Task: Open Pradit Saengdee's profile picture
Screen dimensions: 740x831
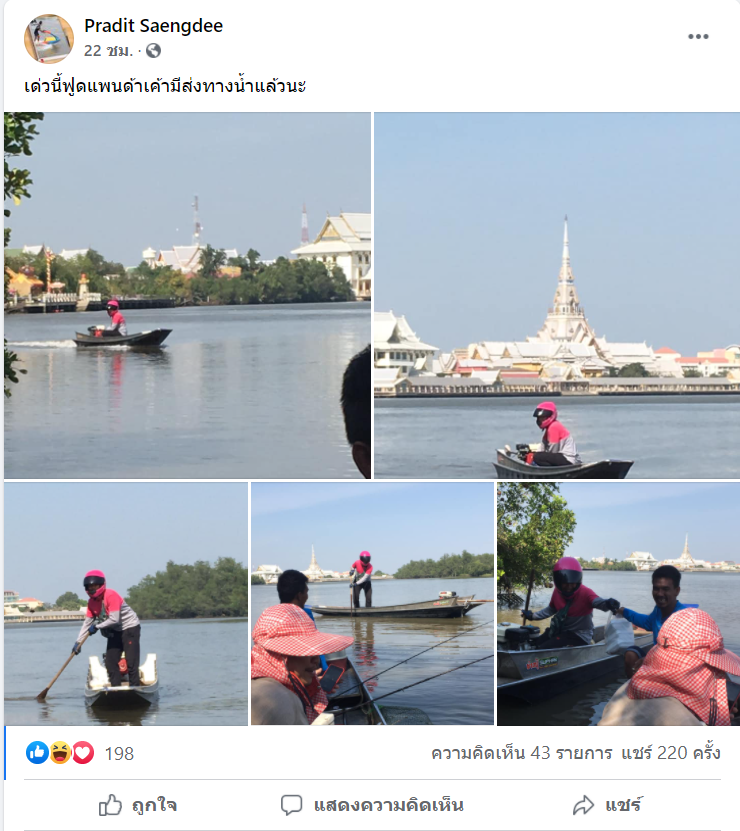Action: click(x=48, y=39)
